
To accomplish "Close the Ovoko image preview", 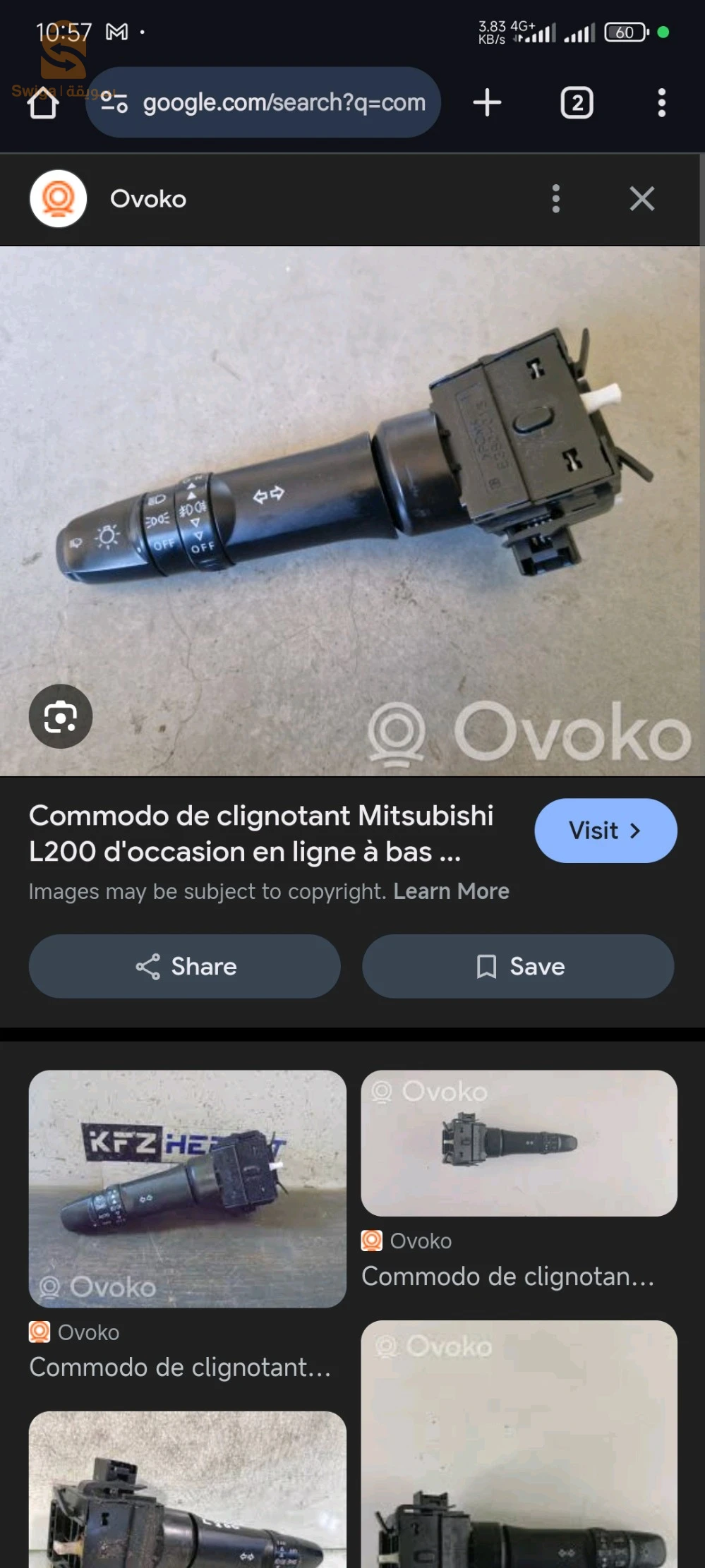I will [x=641, y=199].
